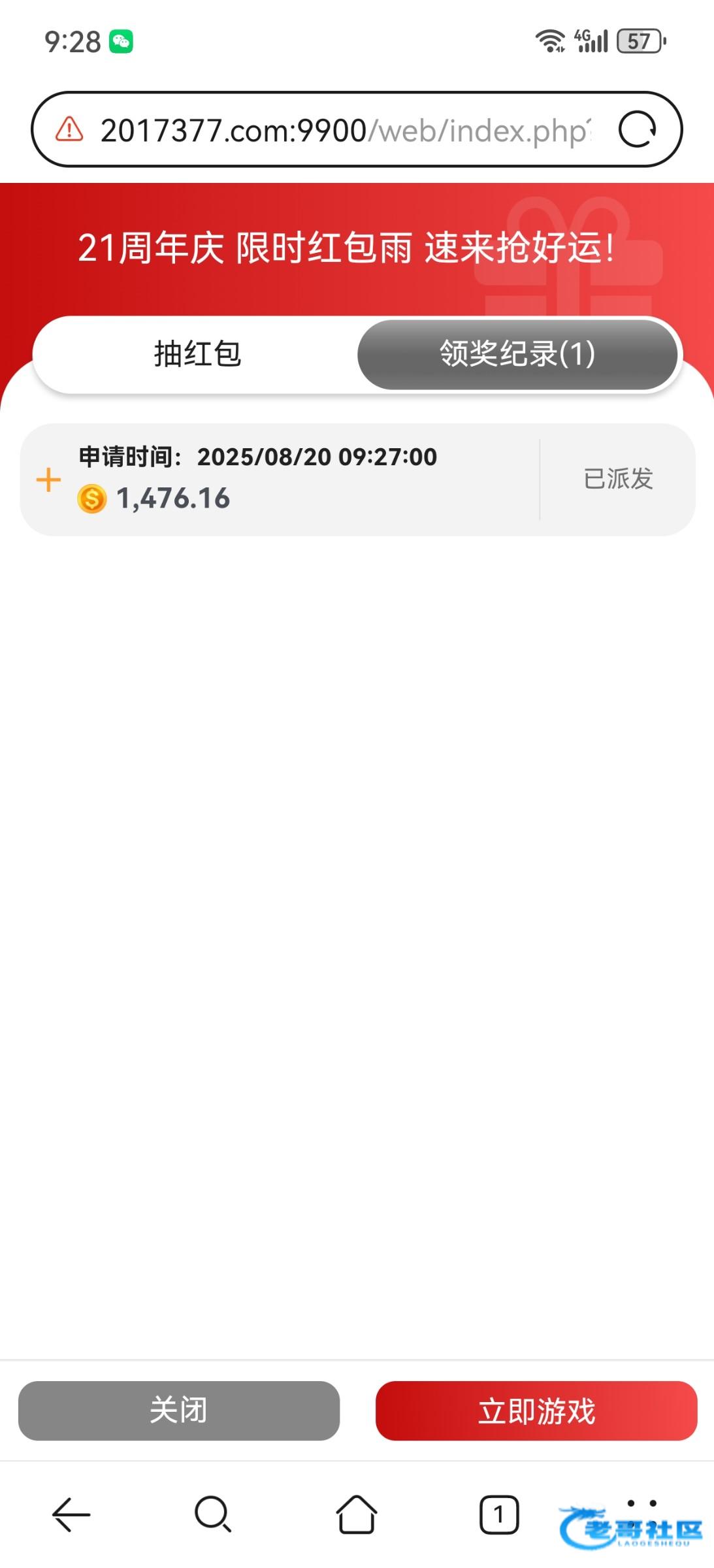This screenshot has height=1568, width=714.
Task: Switch to the 抽红包 tab
Action: [x=197, y=354]
